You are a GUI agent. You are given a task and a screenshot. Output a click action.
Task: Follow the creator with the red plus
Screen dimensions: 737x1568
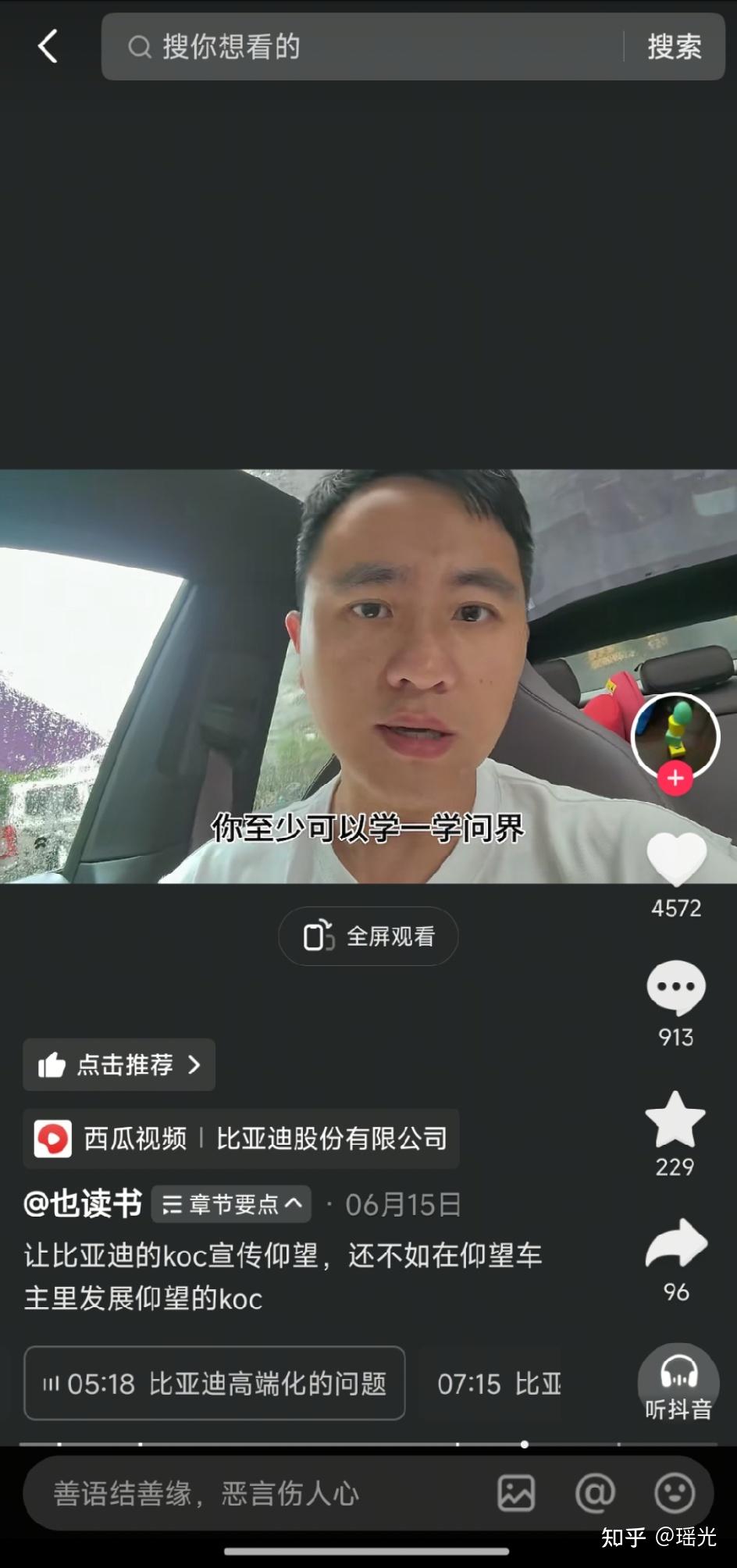pos(675,779)
